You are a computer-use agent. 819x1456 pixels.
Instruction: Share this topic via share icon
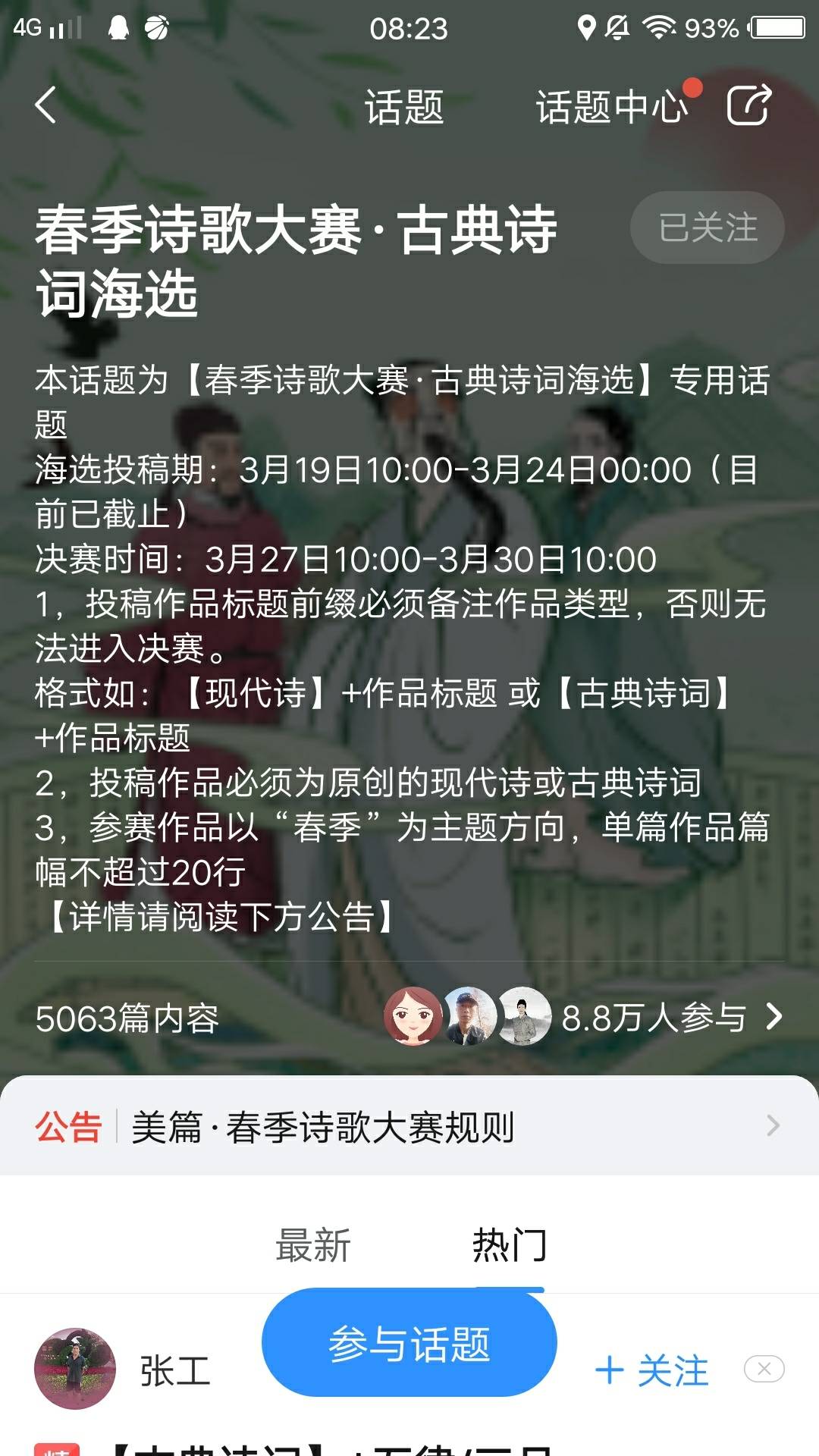click(748, 105)
